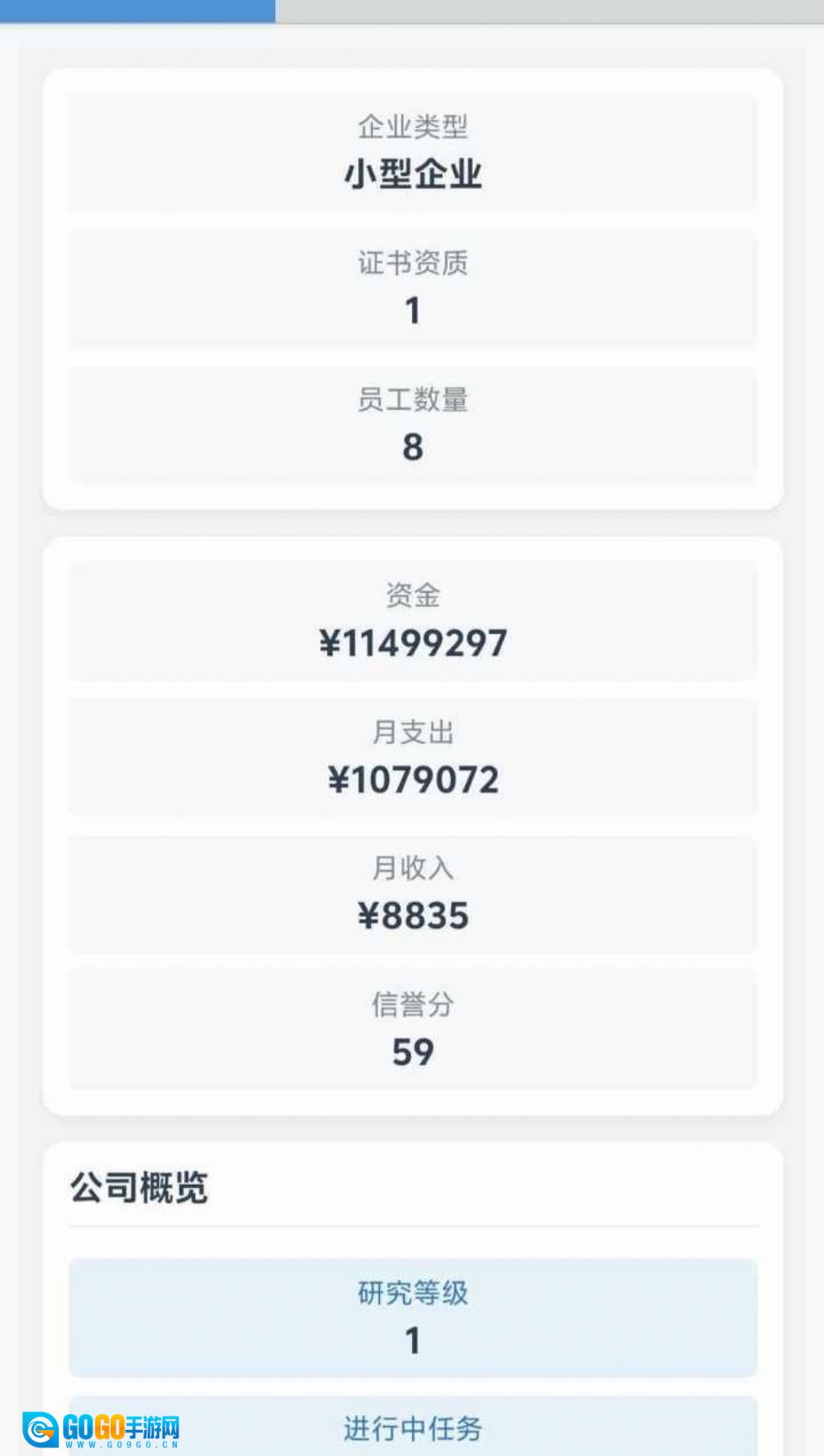This screenshot has width=824, height=1456.
Task: Open the 进行中任务 overview card
Action: 413,1426
